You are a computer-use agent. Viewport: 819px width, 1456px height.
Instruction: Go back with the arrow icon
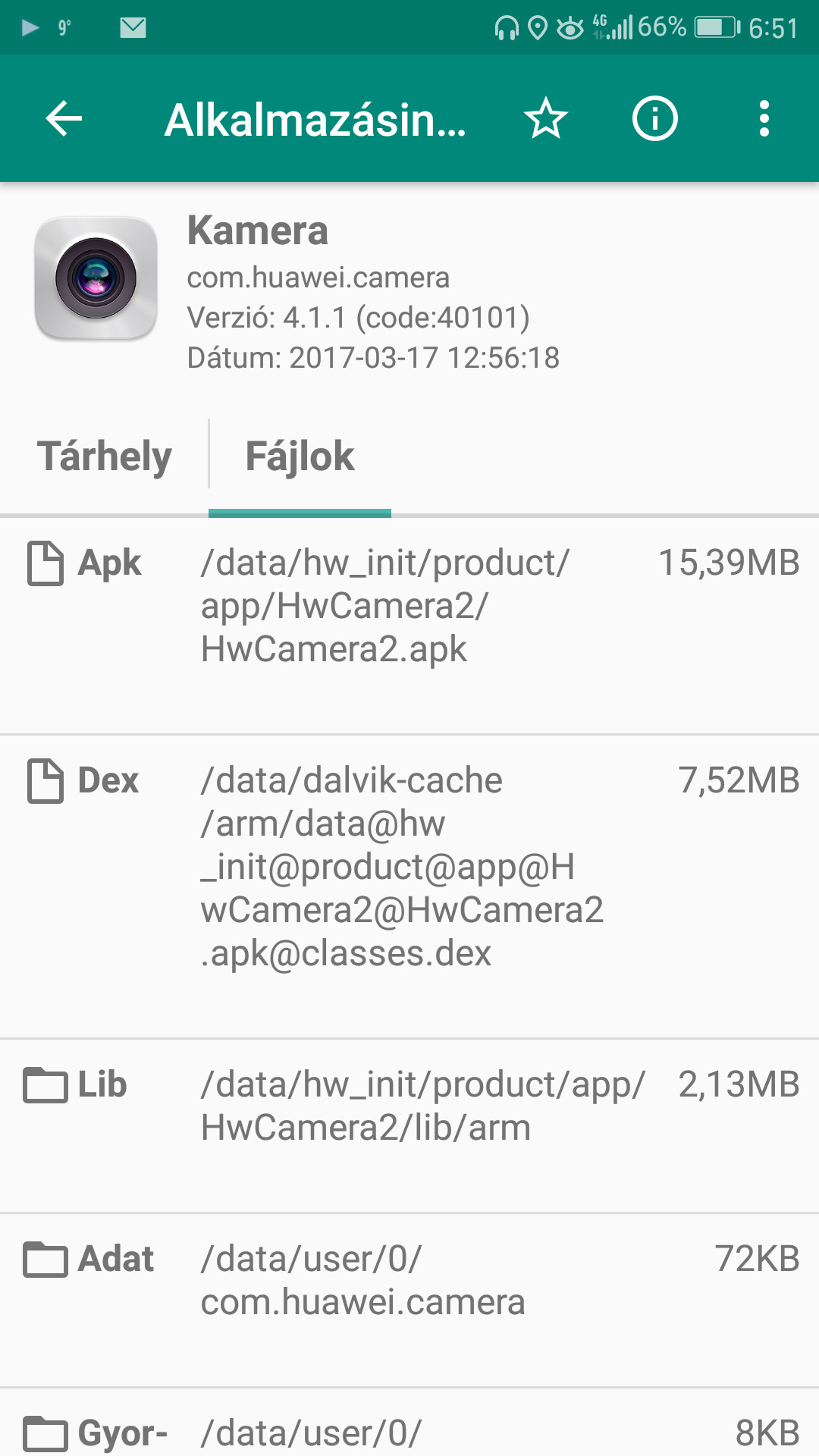(64, 119)
